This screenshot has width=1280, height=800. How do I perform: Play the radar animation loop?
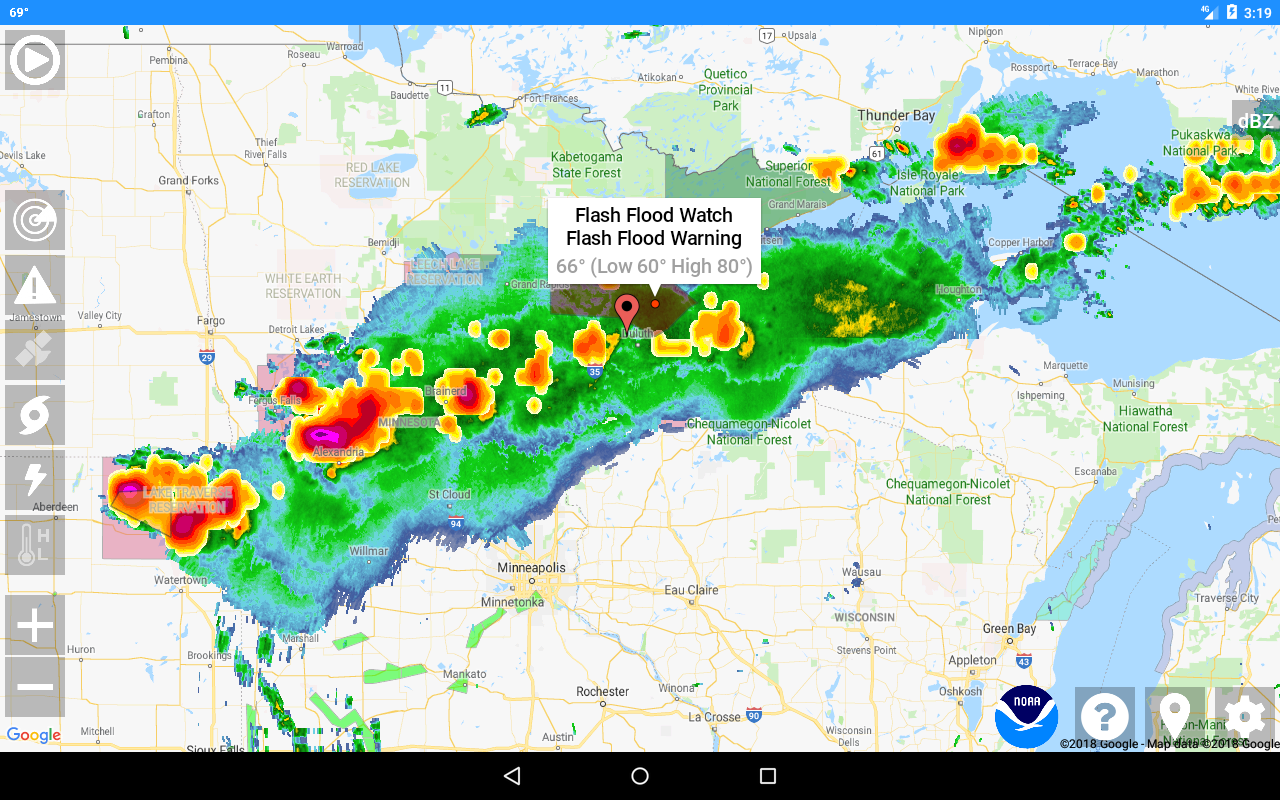[35, 61]
